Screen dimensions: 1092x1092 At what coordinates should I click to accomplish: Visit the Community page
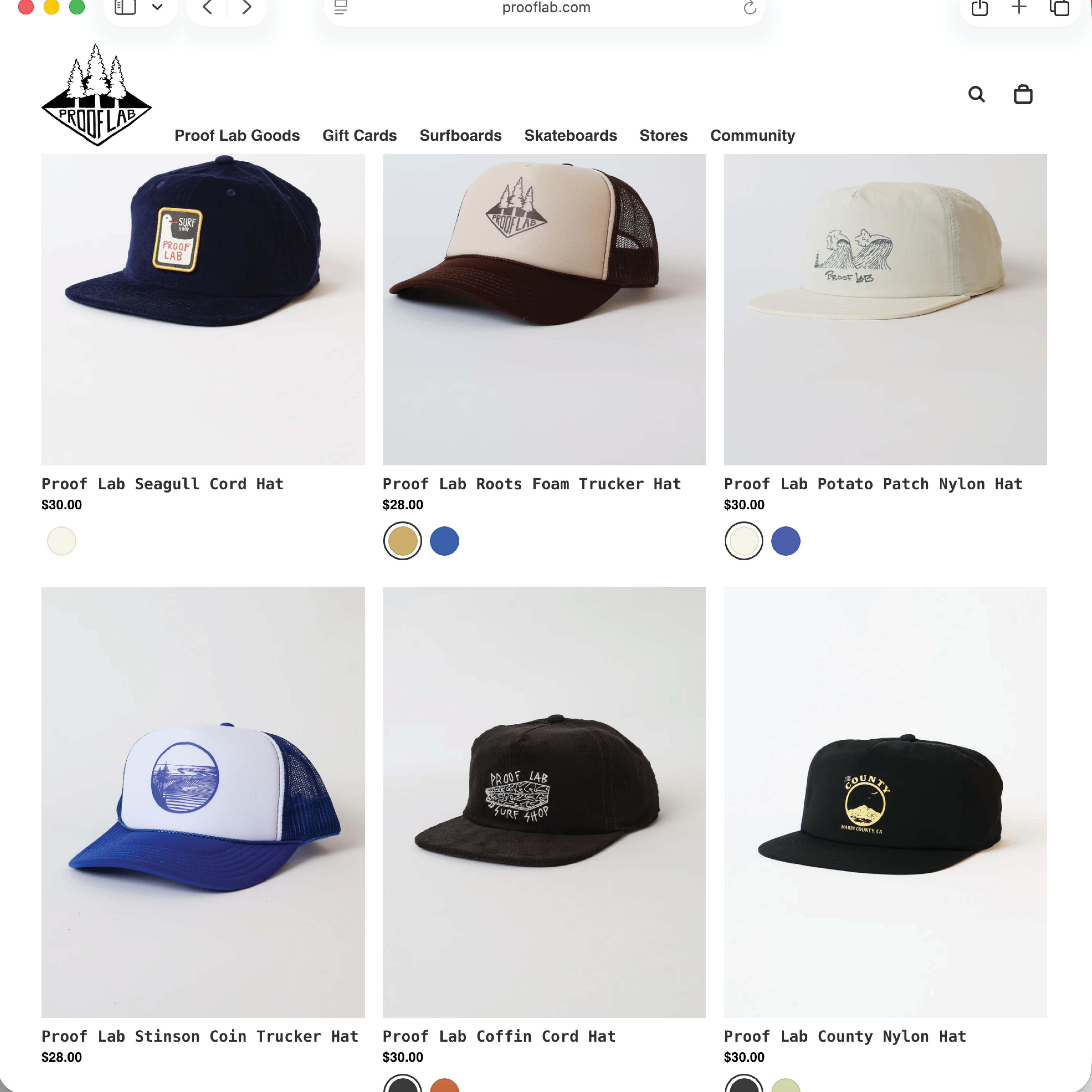point(752,136)
